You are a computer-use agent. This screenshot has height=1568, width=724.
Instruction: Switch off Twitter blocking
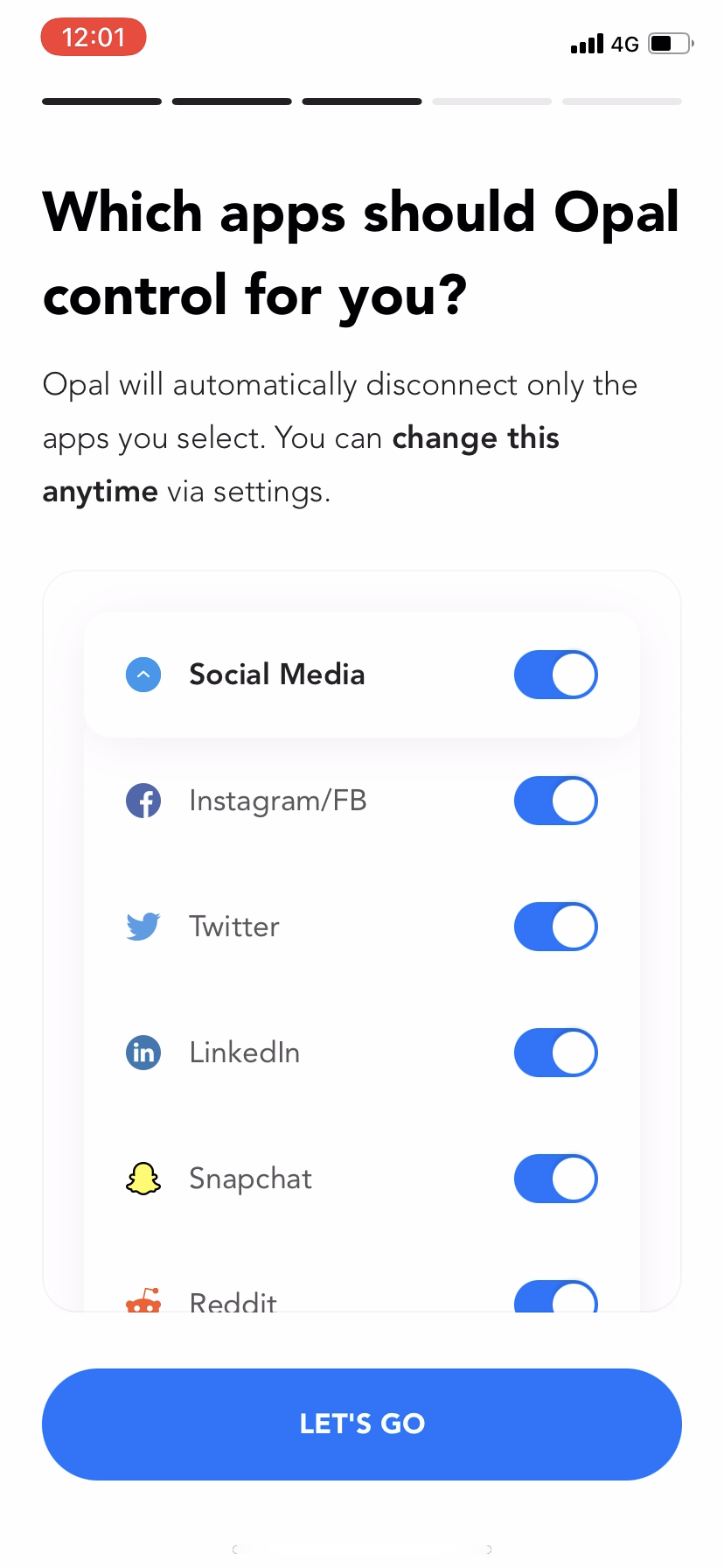[x=555, y=927]
